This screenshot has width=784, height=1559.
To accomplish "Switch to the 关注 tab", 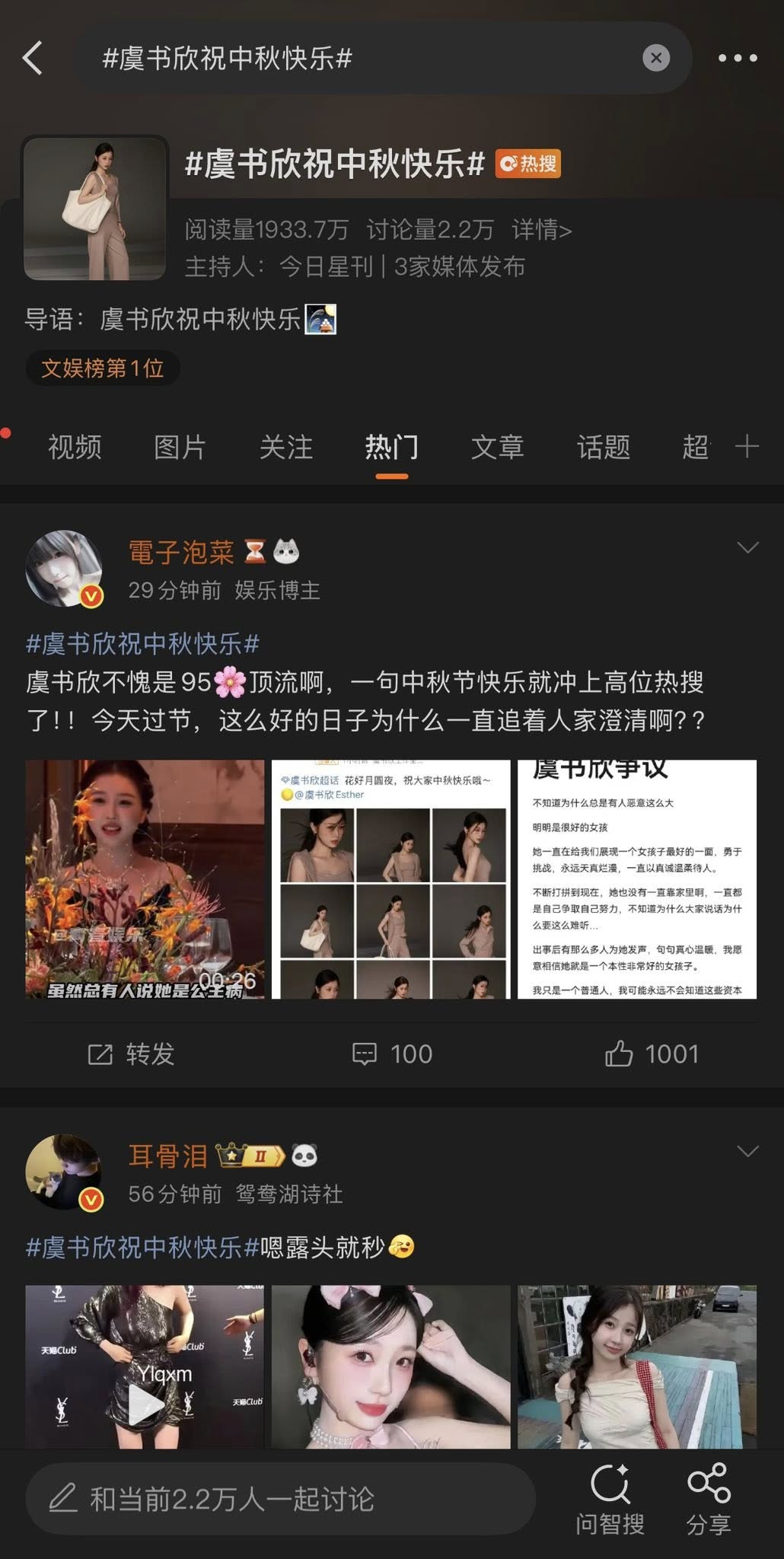I will tap(285, 447).
